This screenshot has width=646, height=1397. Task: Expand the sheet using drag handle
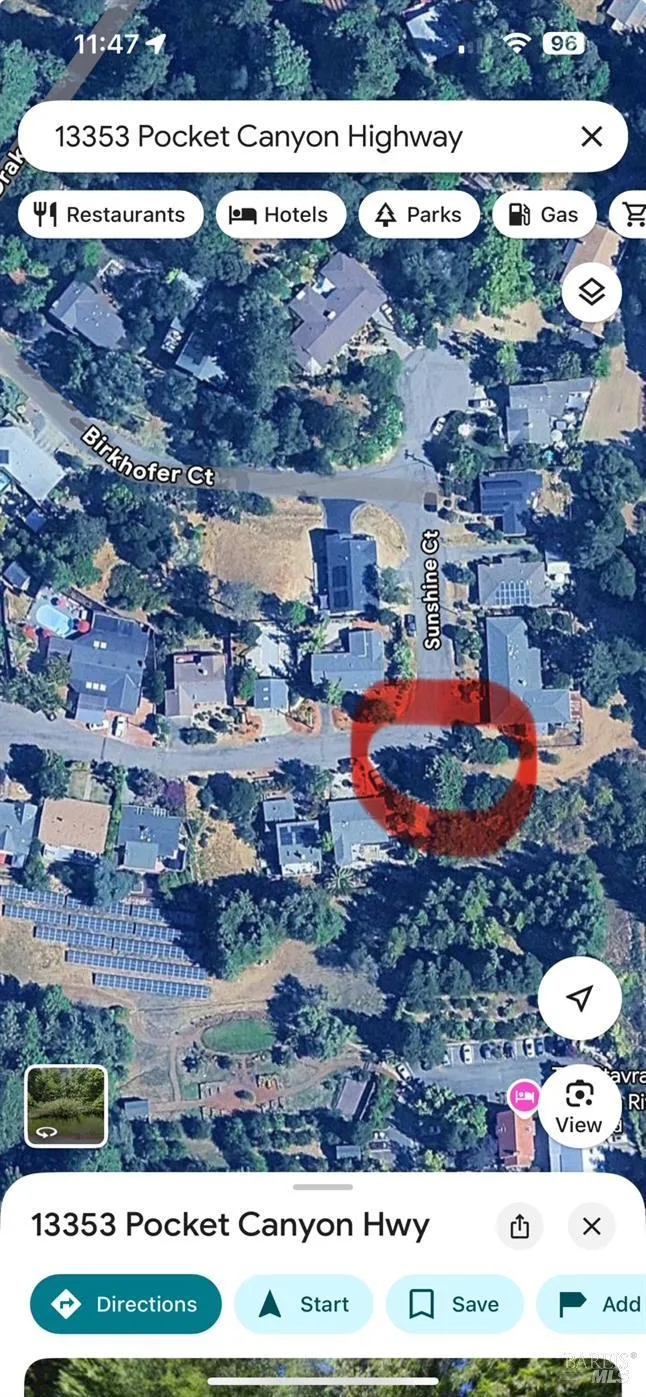(x=323, y=1187)
